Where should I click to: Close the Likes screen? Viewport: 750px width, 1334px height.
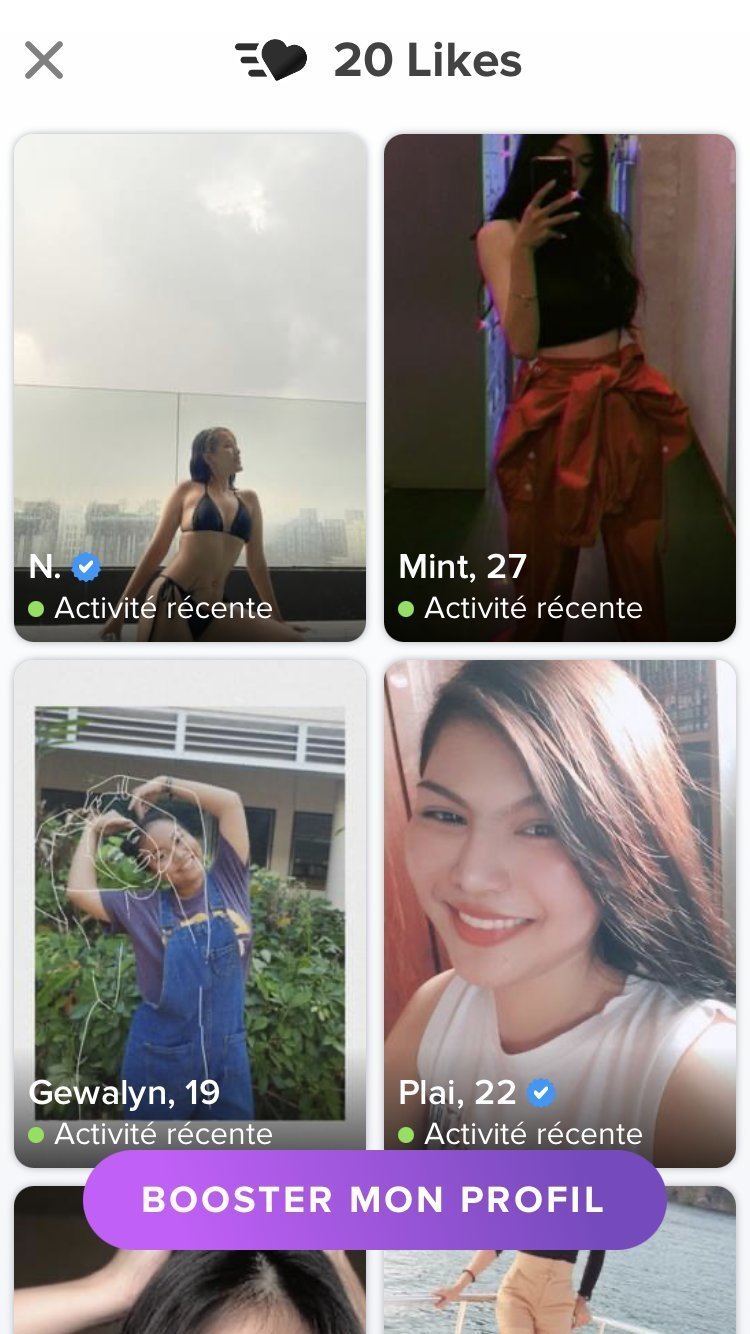44,60
